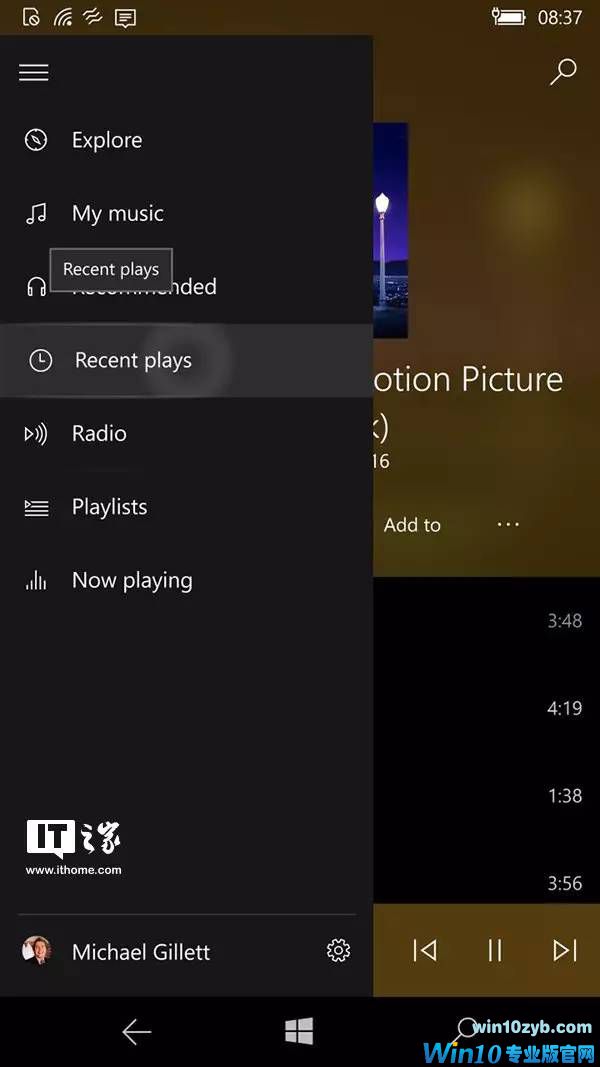Open the three-dot more options
Image resolution: width=600 pixels, height=1067 pixels.
(x=508, y=525)
